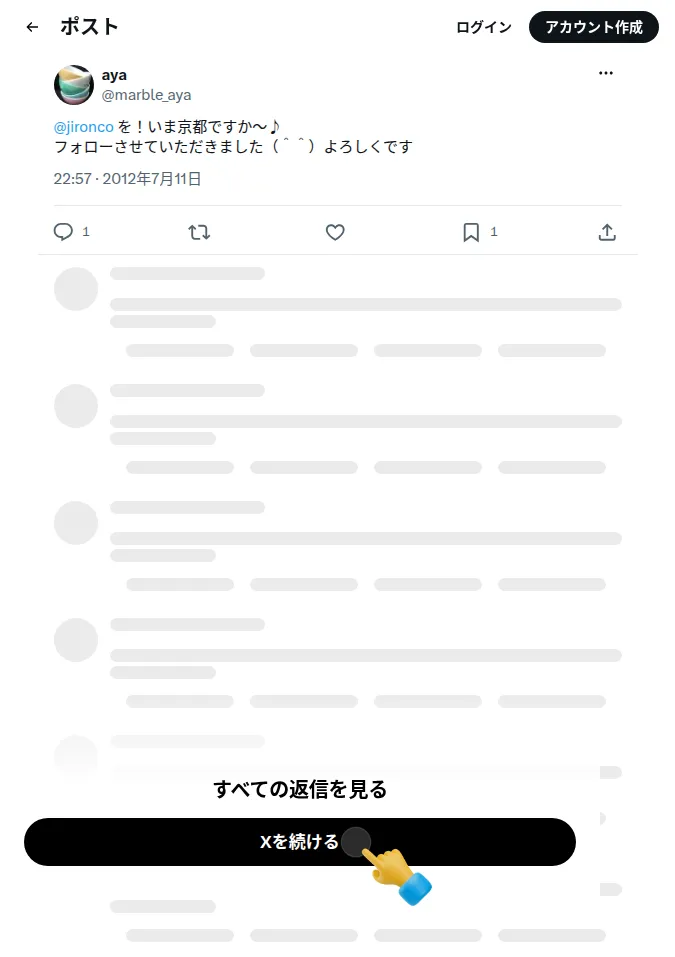Open the @jironco mention link
675x957 pixels.
(x=84, y=127)
